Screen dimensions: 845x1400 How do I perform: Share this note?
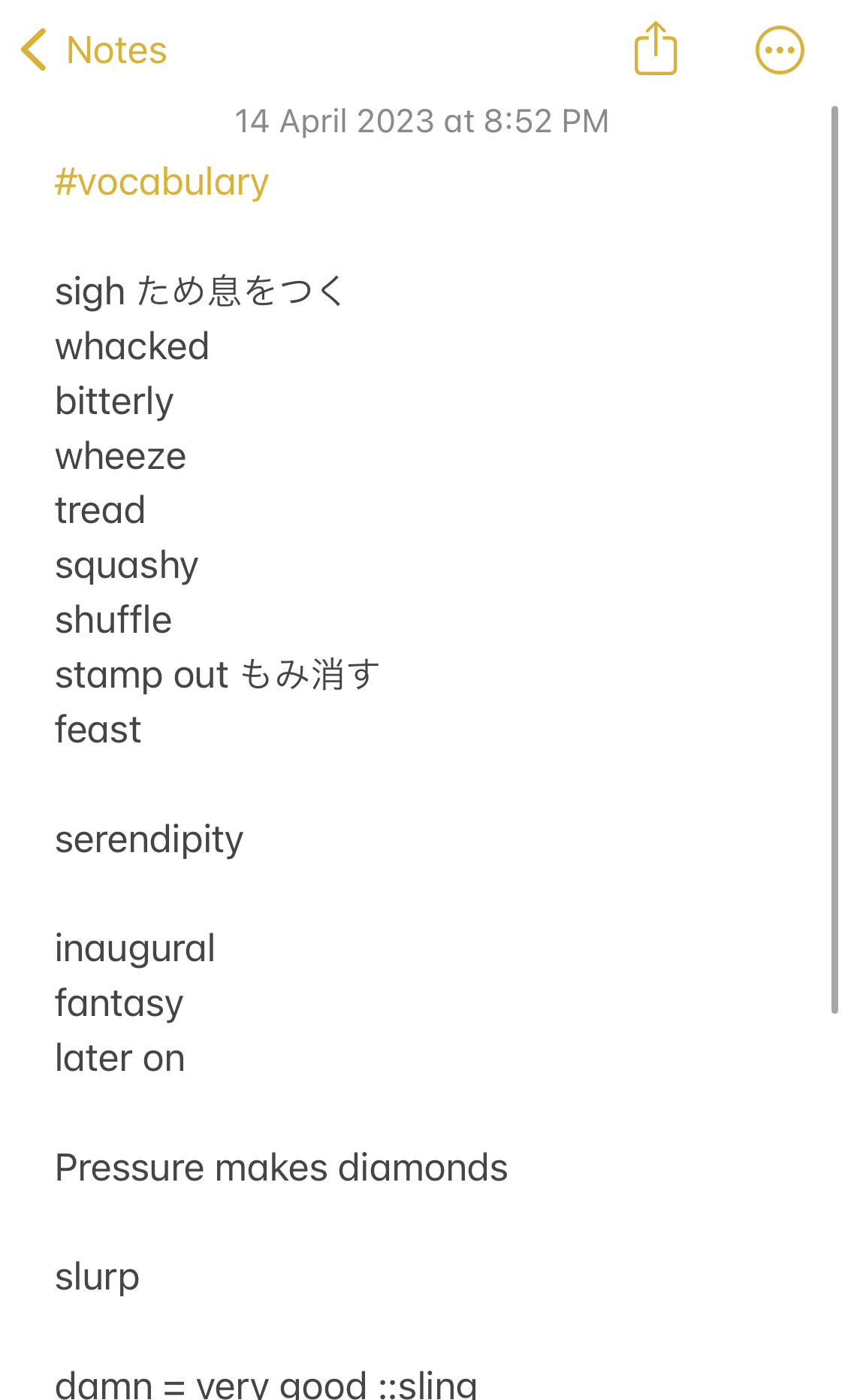tap(655, 50)
